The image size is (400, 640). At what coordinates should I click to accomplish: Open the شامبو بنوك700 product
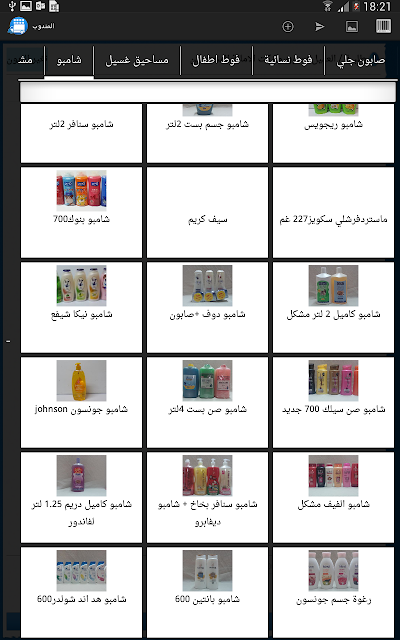click(81, 212)
